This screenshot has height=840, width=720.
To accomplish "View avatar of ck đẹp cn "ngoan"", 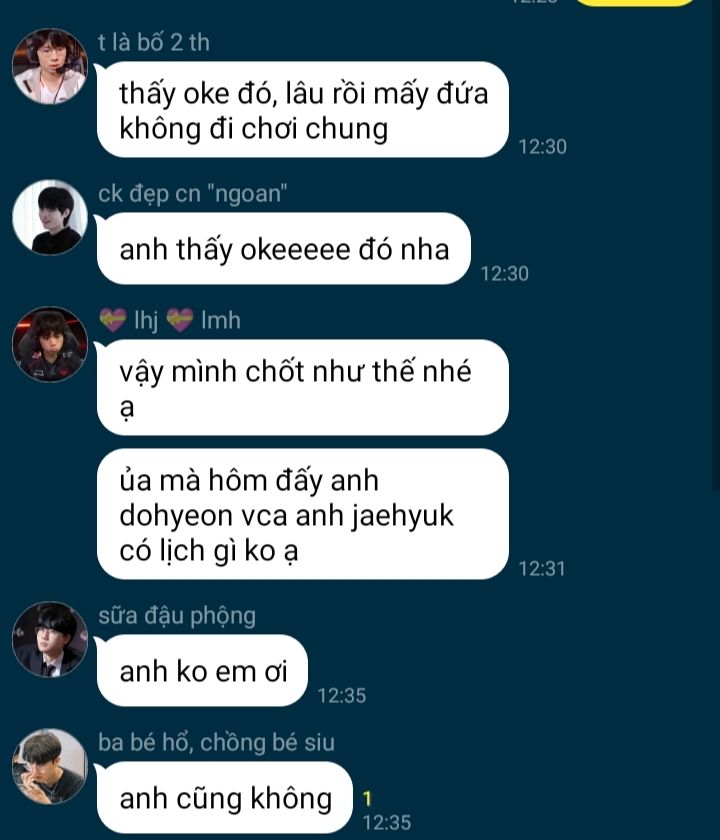I will (x=49, y=217).
